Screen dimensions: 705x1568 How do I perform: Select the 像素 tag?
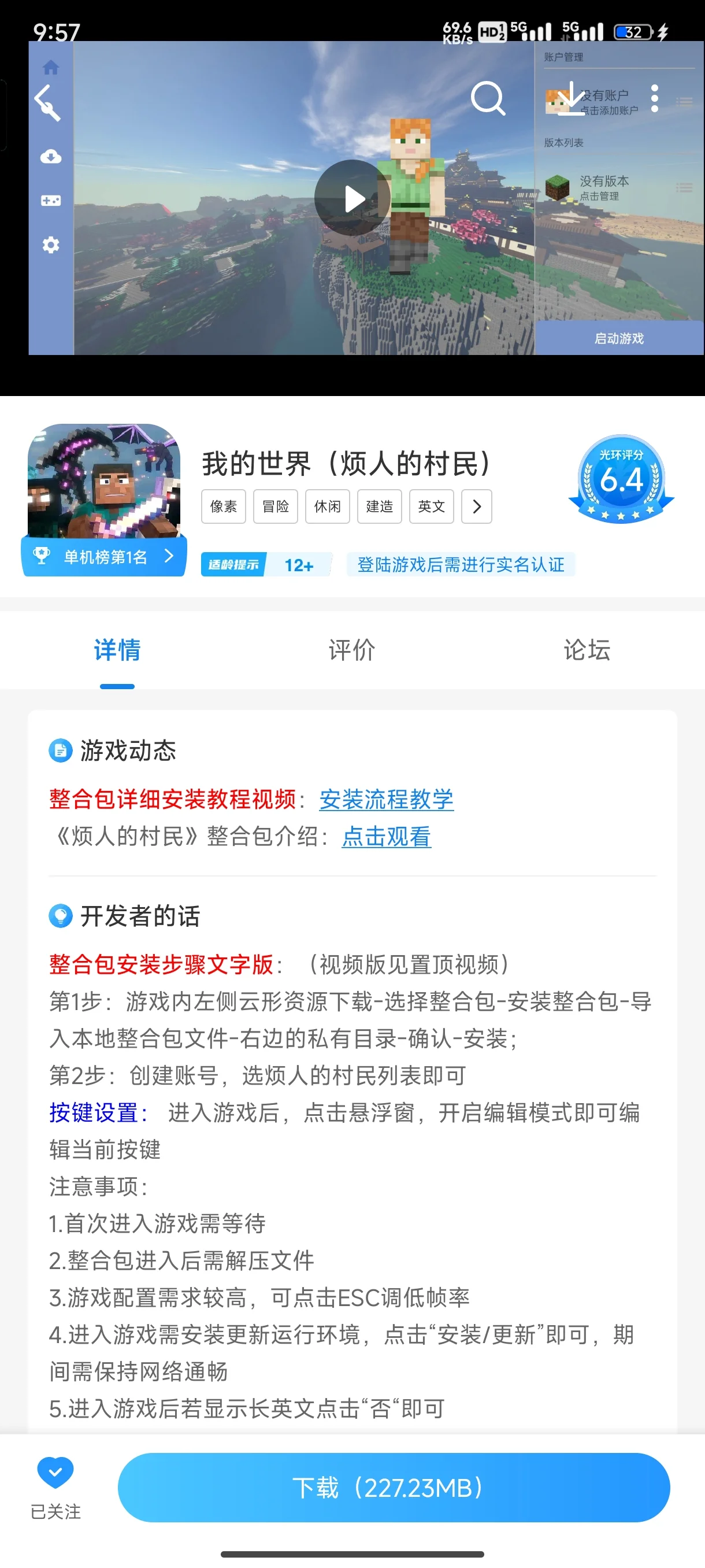click(x=223, y=506)
